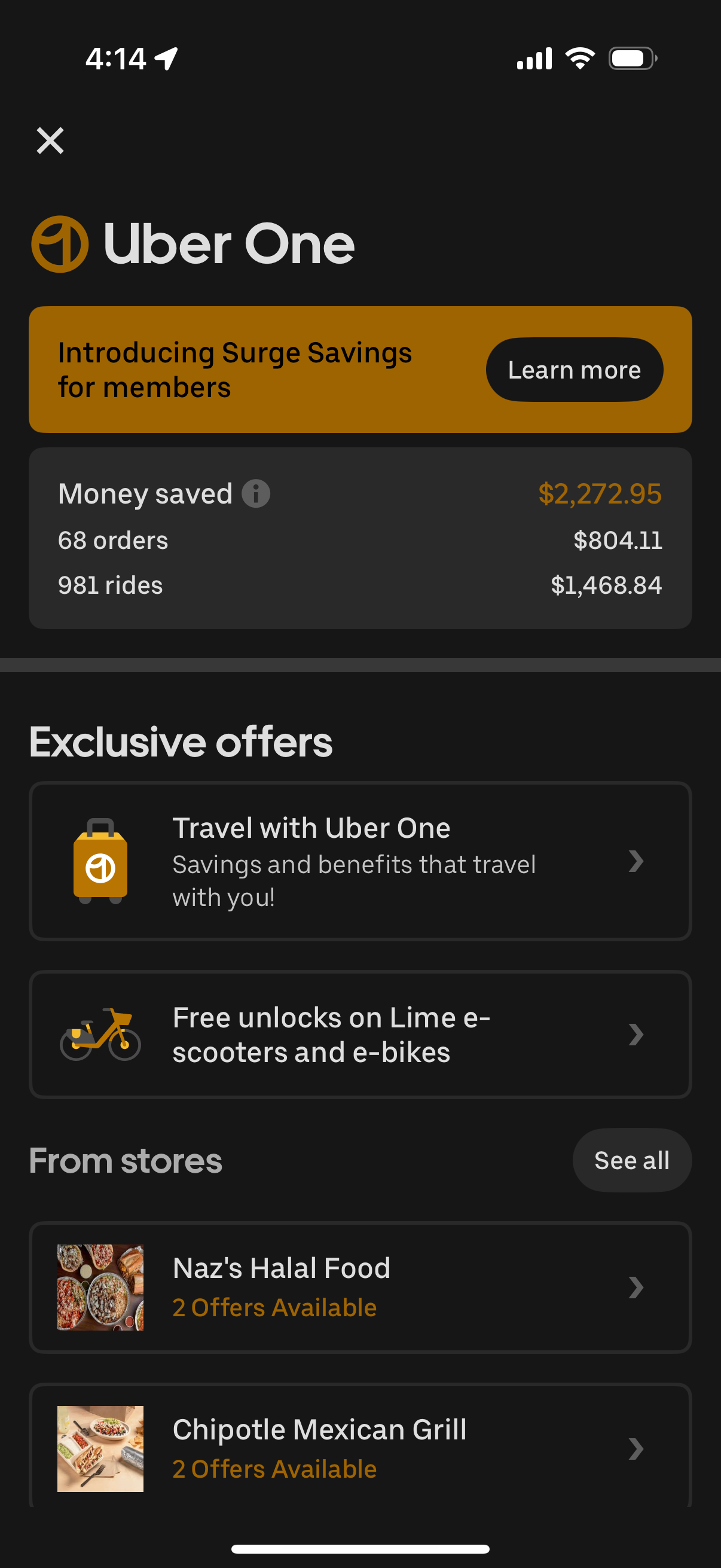Expand the Travel with Uber One offer
The height and width of the screenshot is (1568, 721).
click(636, 861)
